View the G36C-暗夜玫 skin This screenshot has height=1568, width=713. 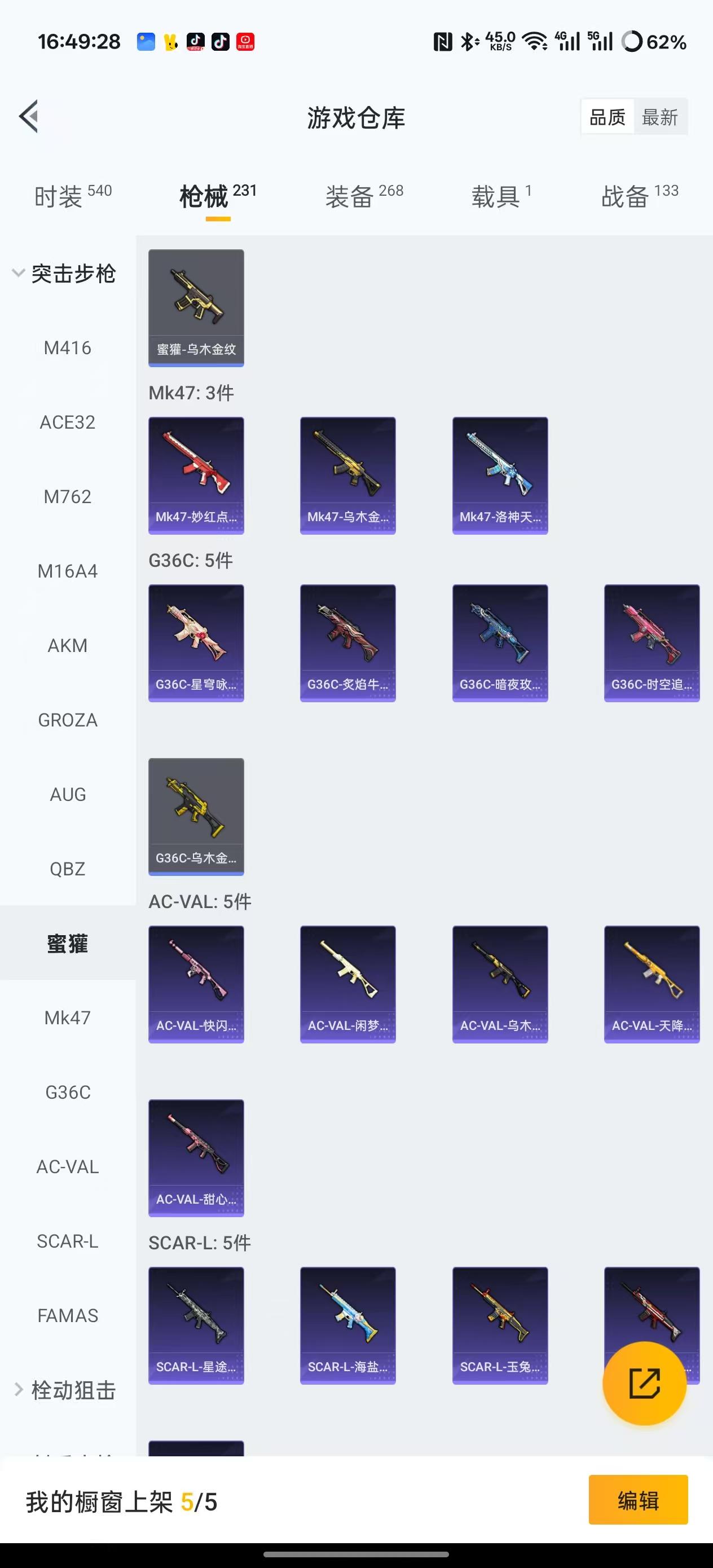[x=500, y=643]
